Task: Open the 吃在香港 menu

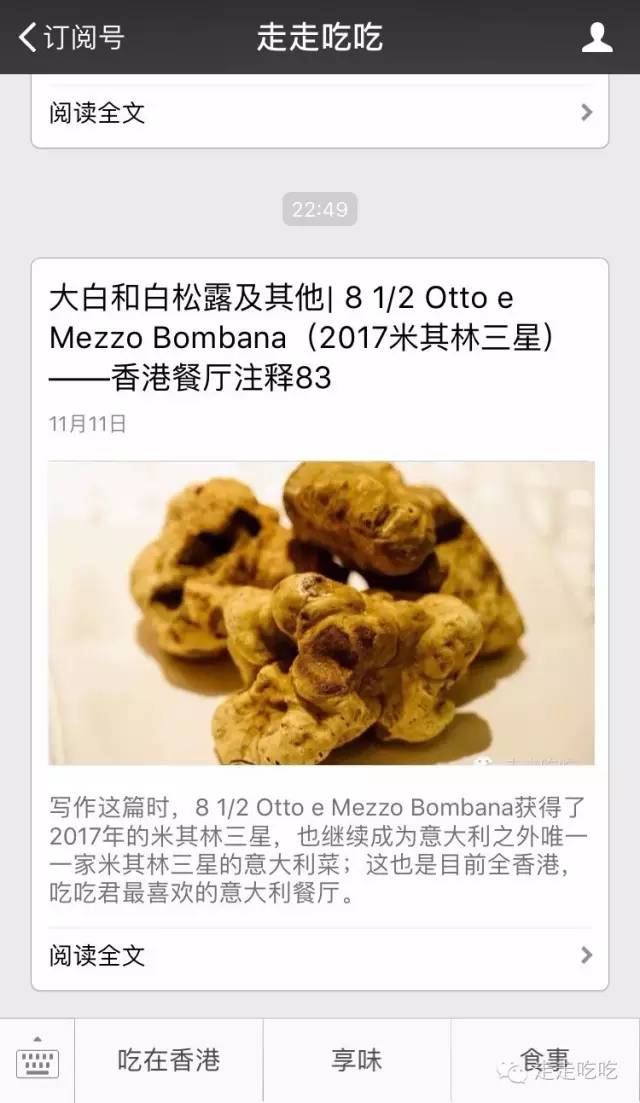Action: 169,1060
